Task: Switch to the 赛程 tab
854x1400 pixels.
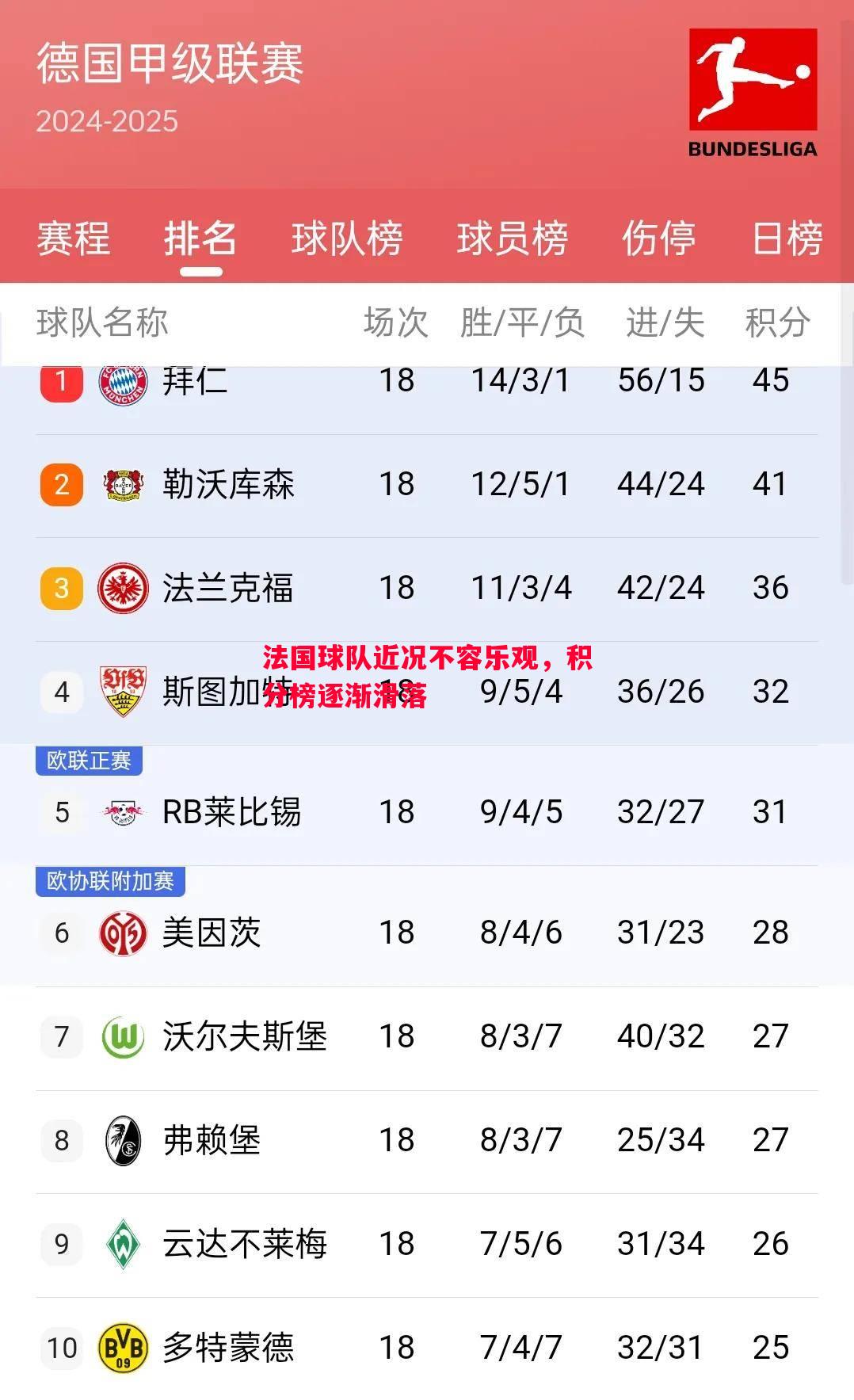Action: pyautogui.click(x=71, y=238)
